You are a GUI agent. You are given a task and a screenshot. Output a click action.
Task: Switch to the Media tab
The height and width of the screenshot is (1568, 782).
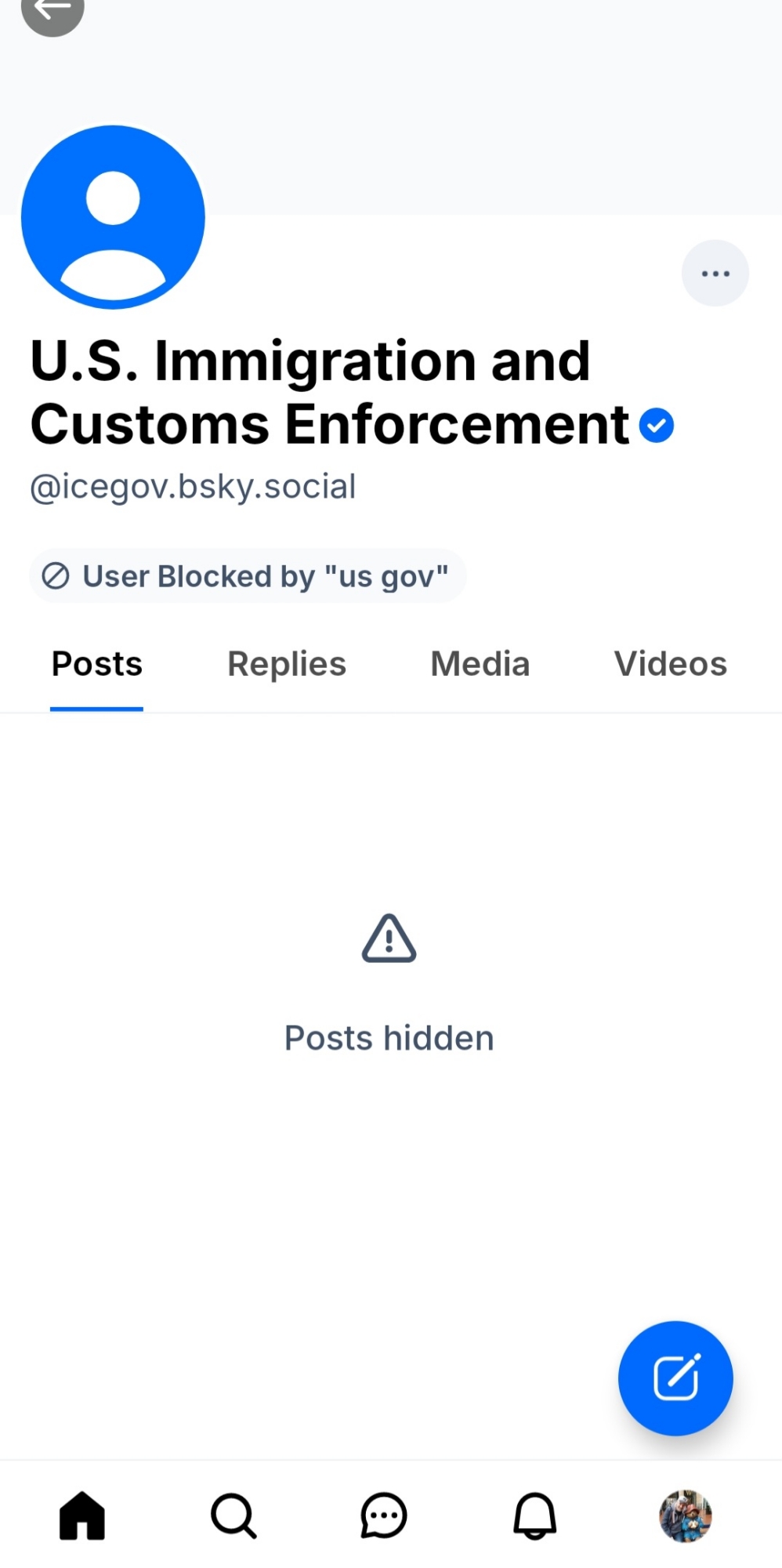(480, 664)
